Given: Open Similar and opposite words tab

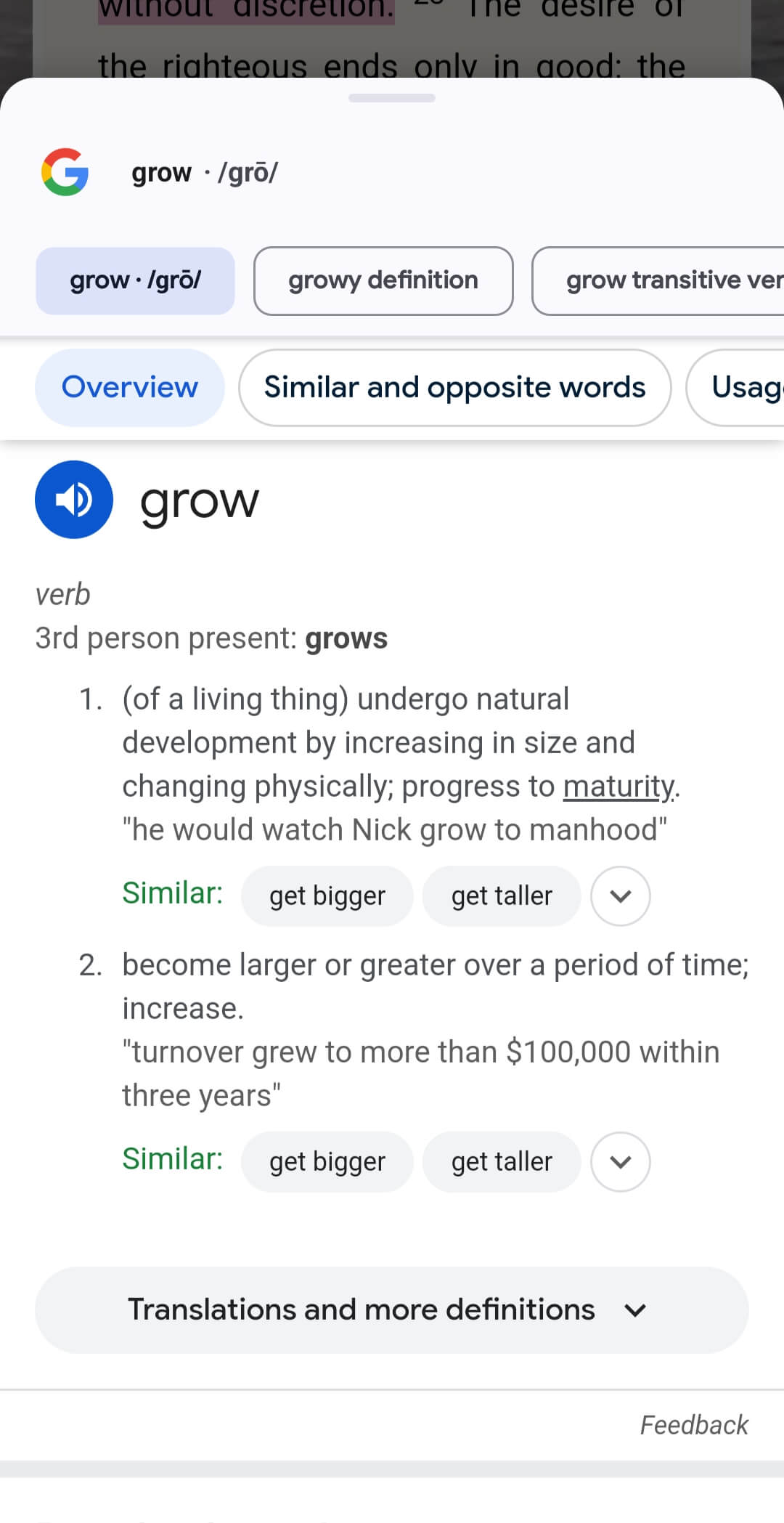Looking at the screenshot, I should point(454,387).
